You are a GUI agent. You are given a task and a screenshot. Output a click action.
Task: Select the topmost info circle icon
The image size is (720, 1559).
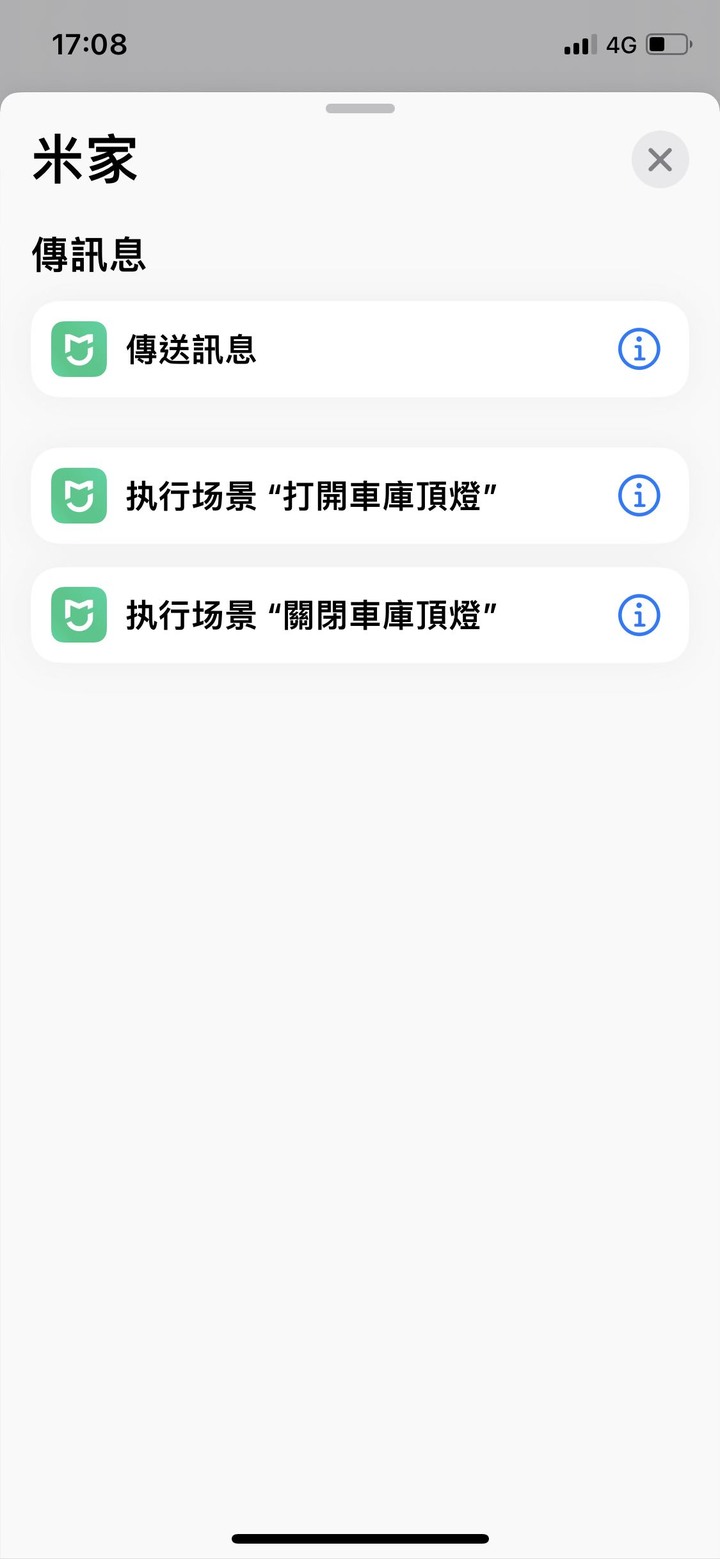(x=638, y=348)
